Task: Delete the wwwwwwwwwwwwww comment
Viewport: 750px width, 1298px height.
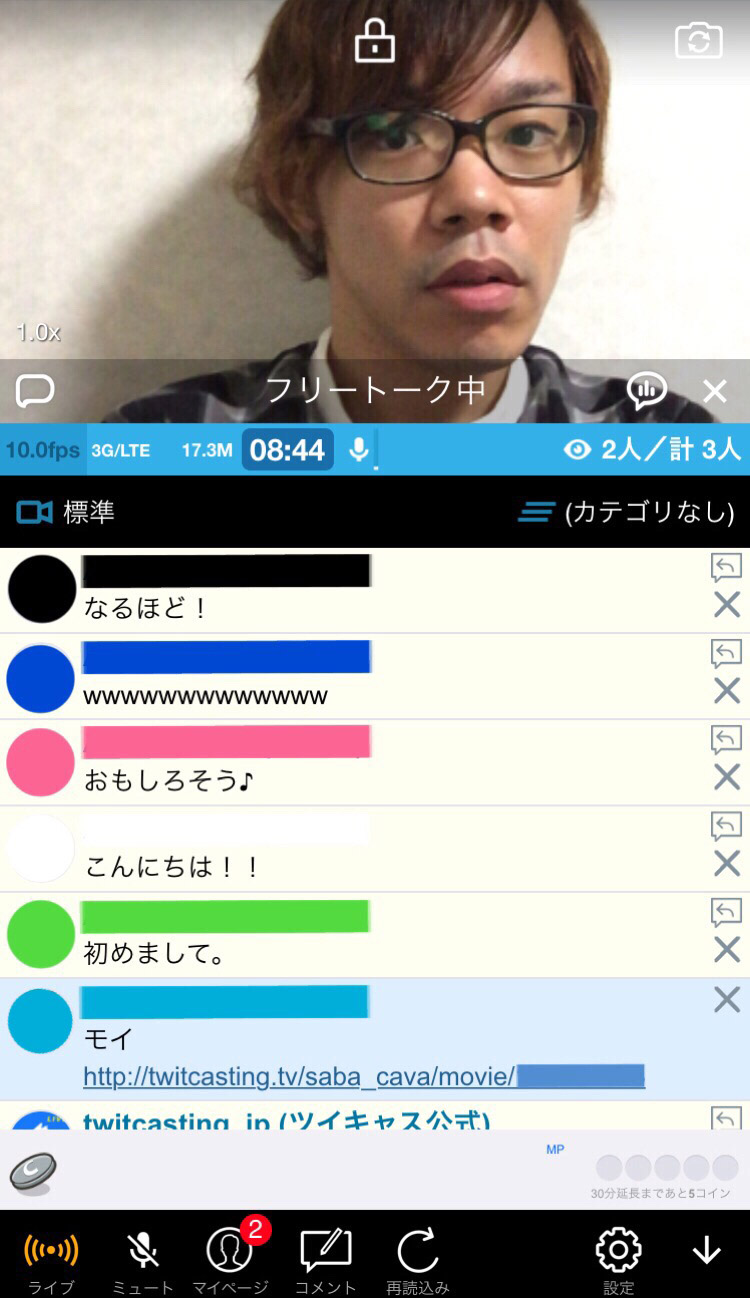Action: pyautogui.click(x=727, y=691)
